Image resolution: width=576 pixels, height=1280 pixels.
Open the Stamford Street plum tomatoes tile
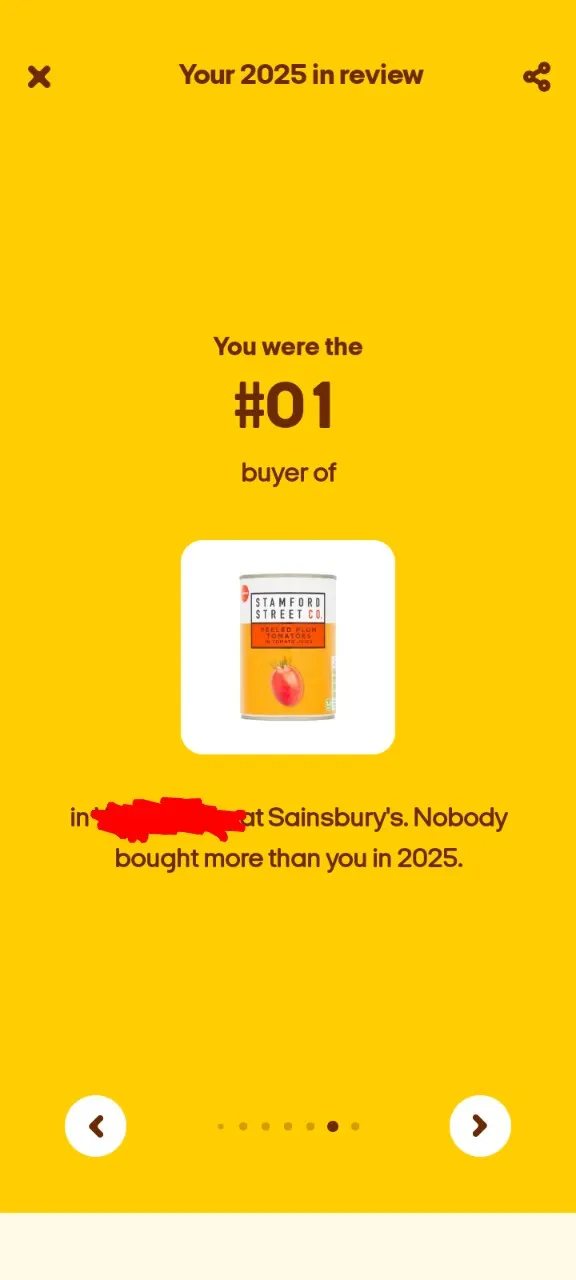[288, 647]
